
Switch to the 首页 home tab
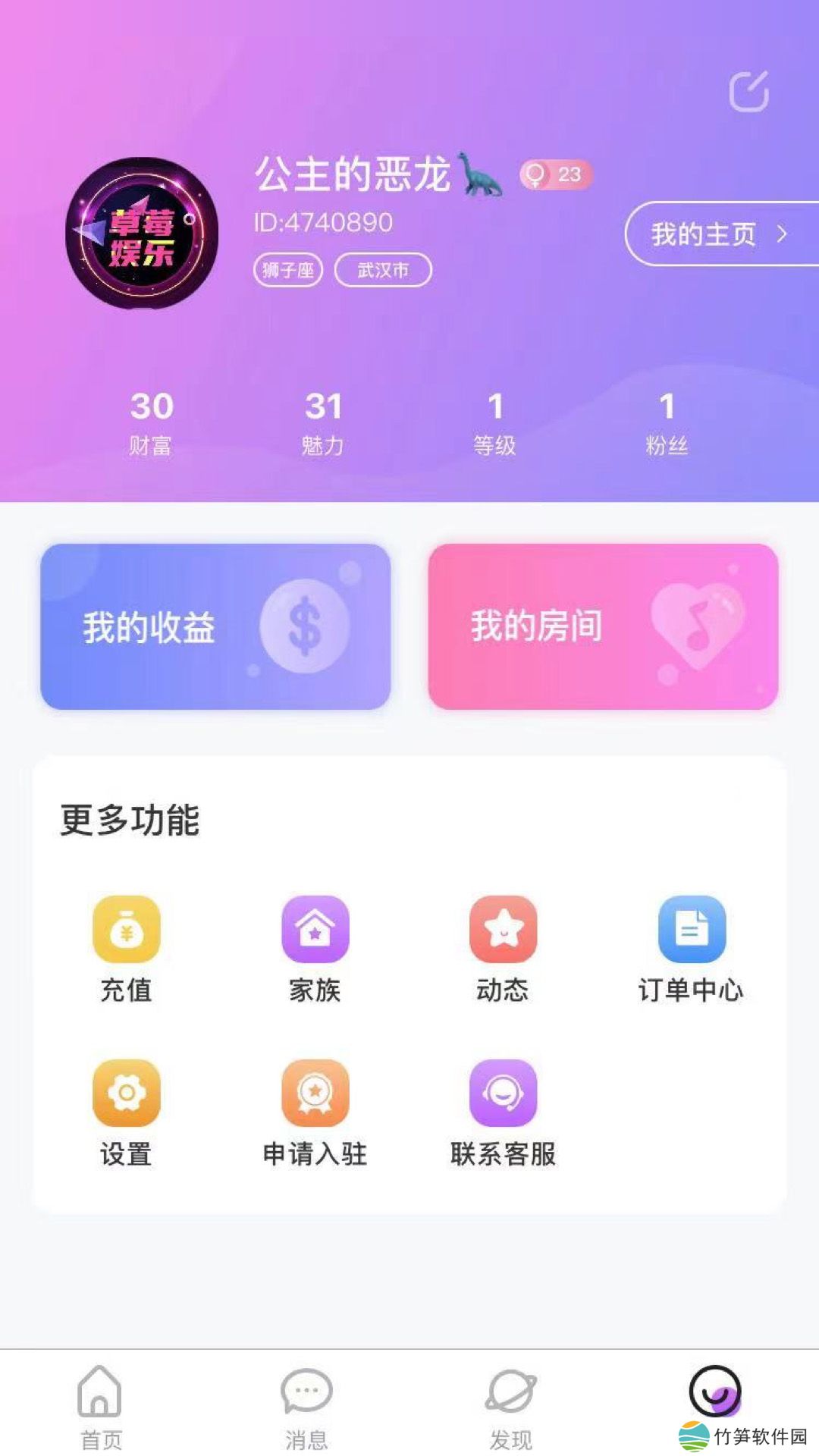point(101,1405)
